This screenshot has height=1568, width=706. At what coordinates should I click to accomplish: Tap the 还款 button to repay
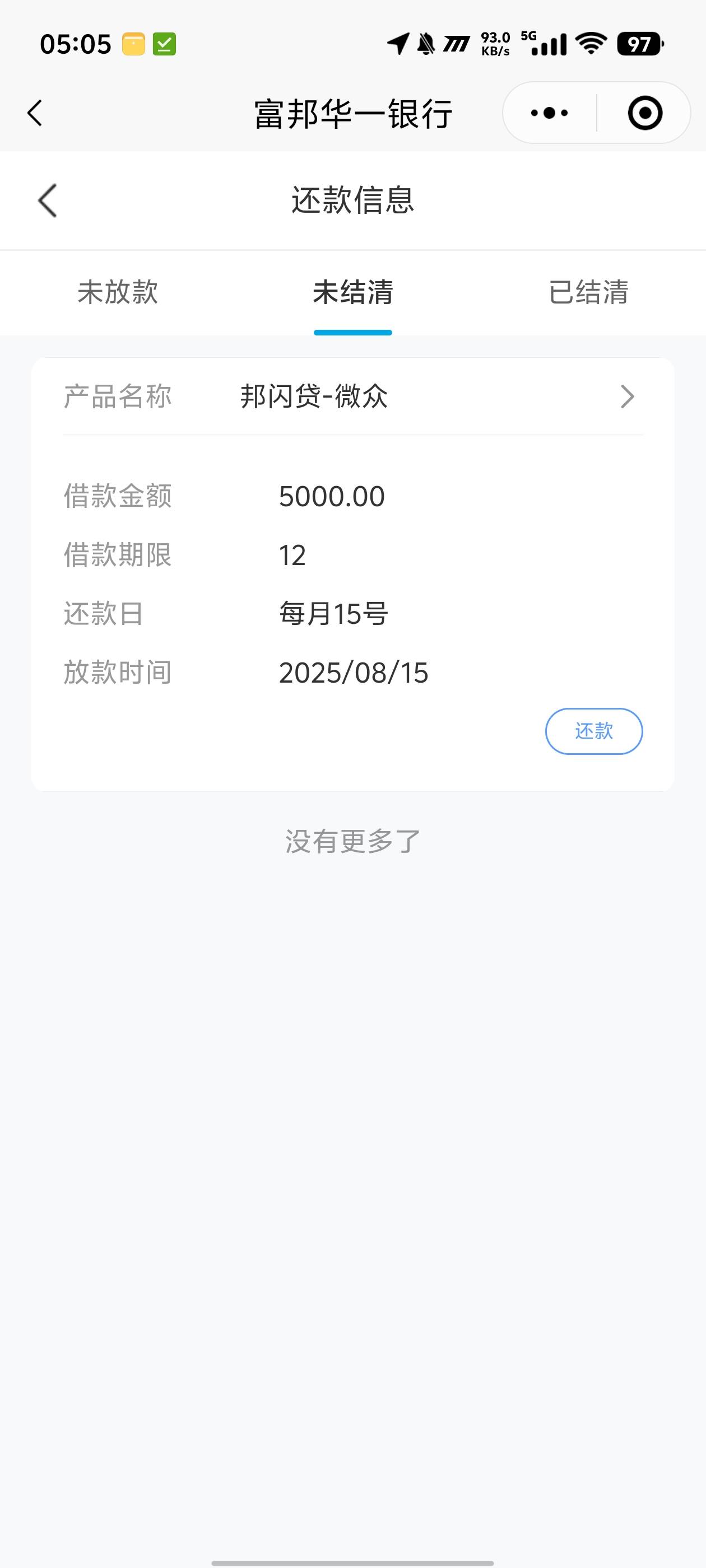click(594, 731)
